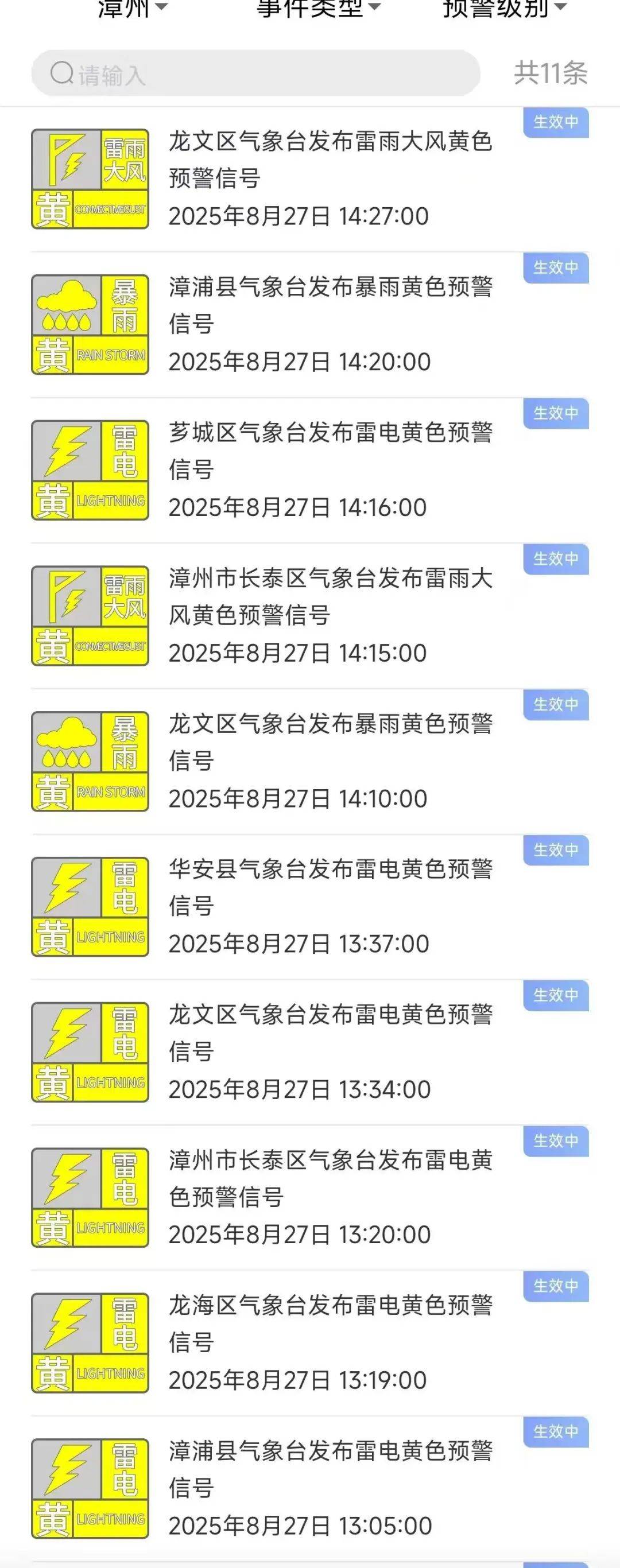View 长泰区雷雨大风黄色预警 issued at 14:15

point(330,615)
